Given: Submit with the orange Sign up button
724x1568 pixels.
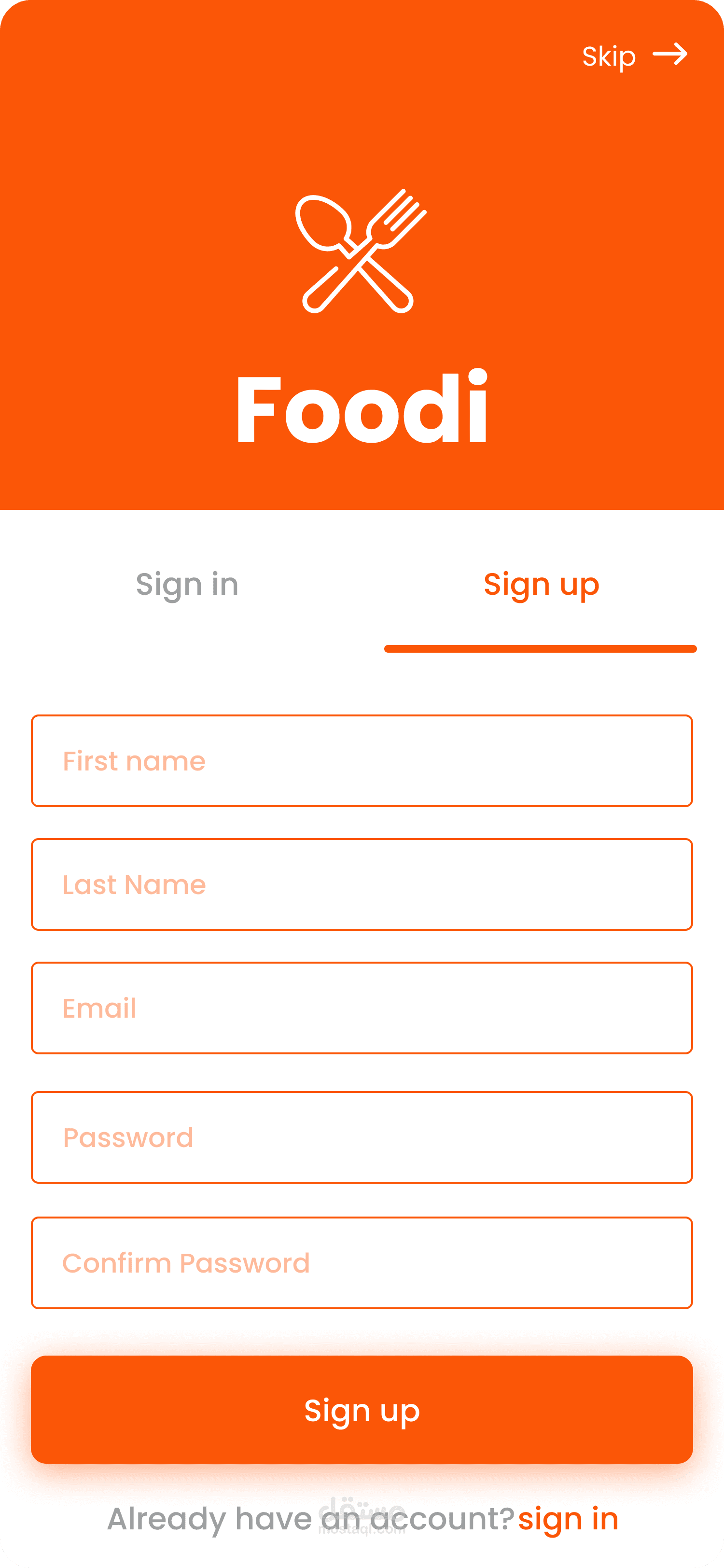Looking at the screenshot, I should 362,1410.
